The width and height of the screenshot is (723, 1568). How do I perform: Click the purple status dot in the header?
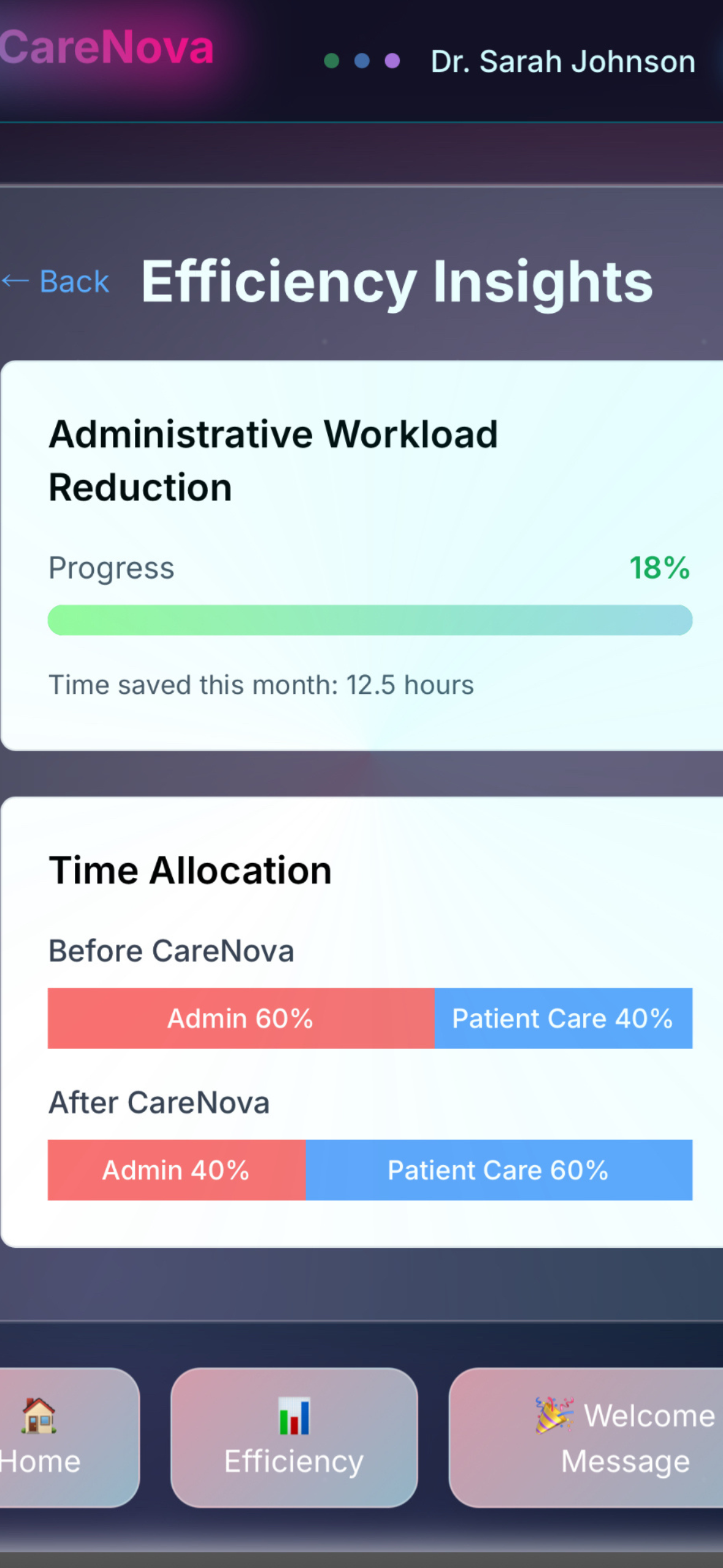click(391, 61)
